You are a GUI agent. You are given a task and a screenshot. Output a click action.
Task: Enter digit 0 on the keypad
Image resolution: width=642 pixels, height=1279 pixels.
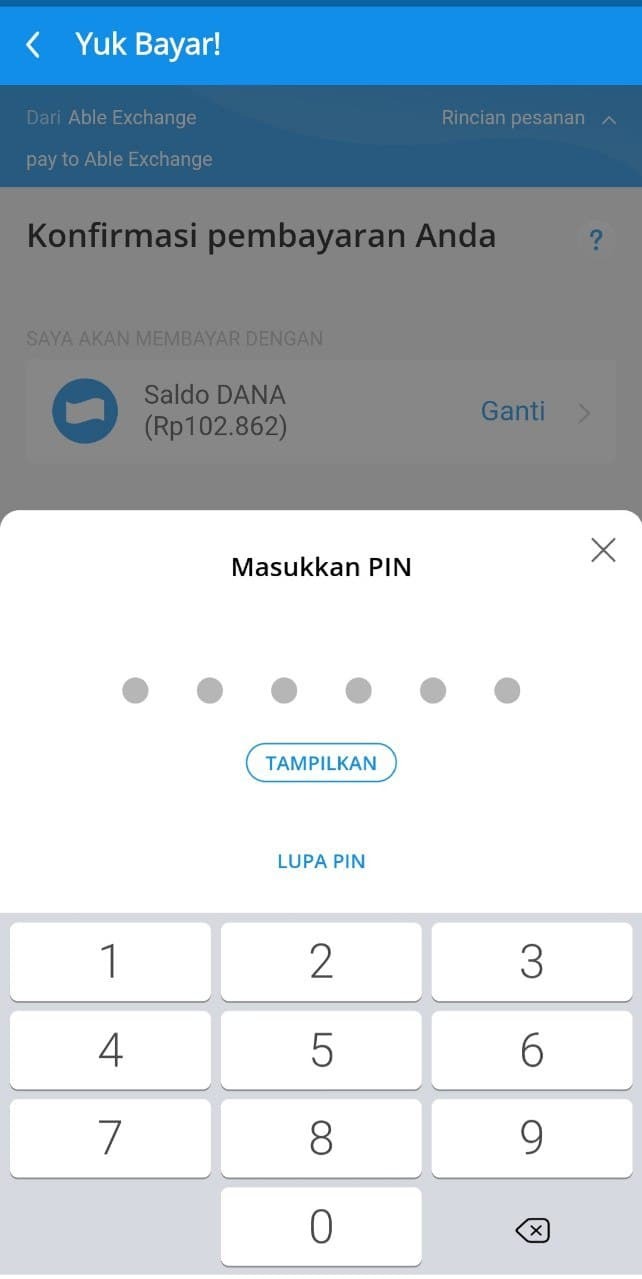pyautogui.click(x=321, y=1227)
